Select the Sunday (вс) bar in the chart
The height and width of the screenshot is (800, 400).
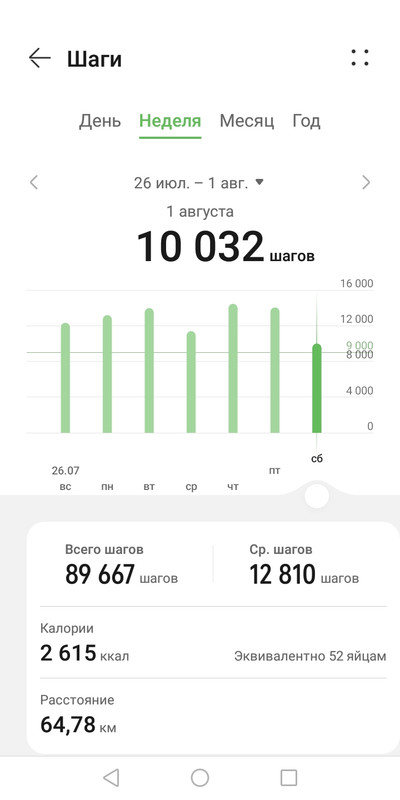point(65,378)
